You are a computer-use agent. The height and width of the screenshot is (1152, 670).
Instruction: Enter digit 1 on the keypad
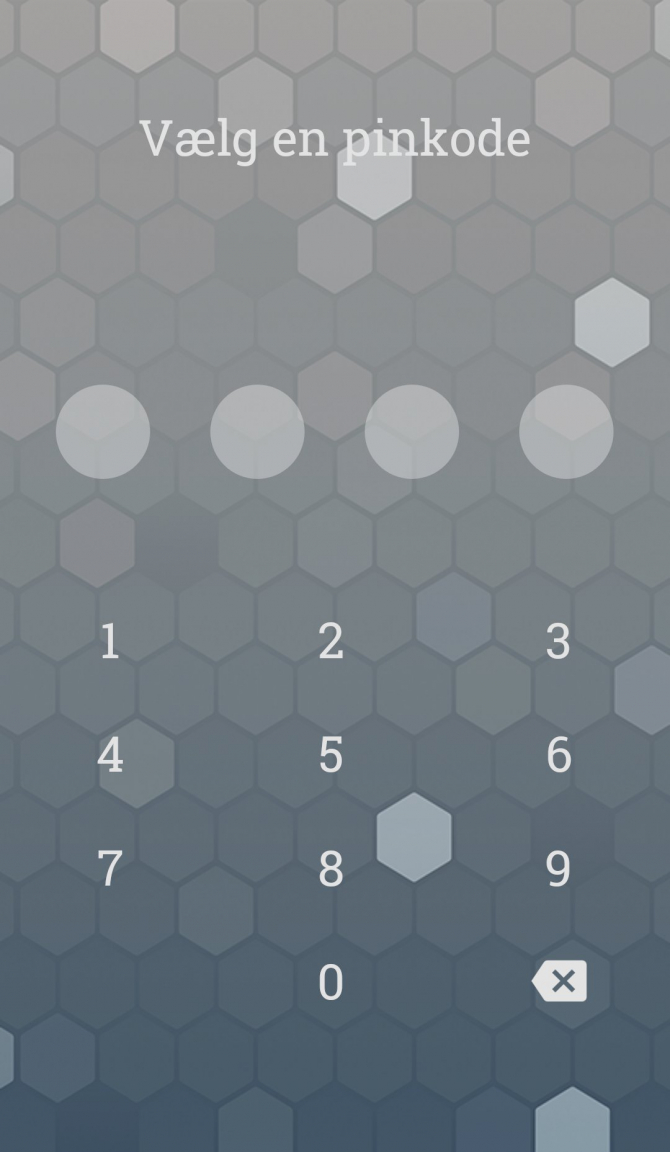click(x=110, y=641)
